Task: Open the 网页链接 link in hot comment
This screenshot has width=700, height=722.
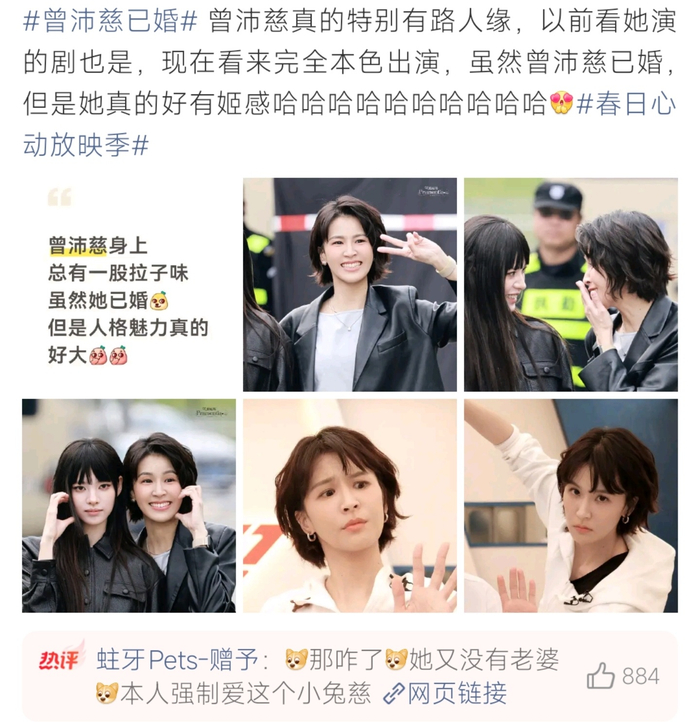Action: [446, 692]
